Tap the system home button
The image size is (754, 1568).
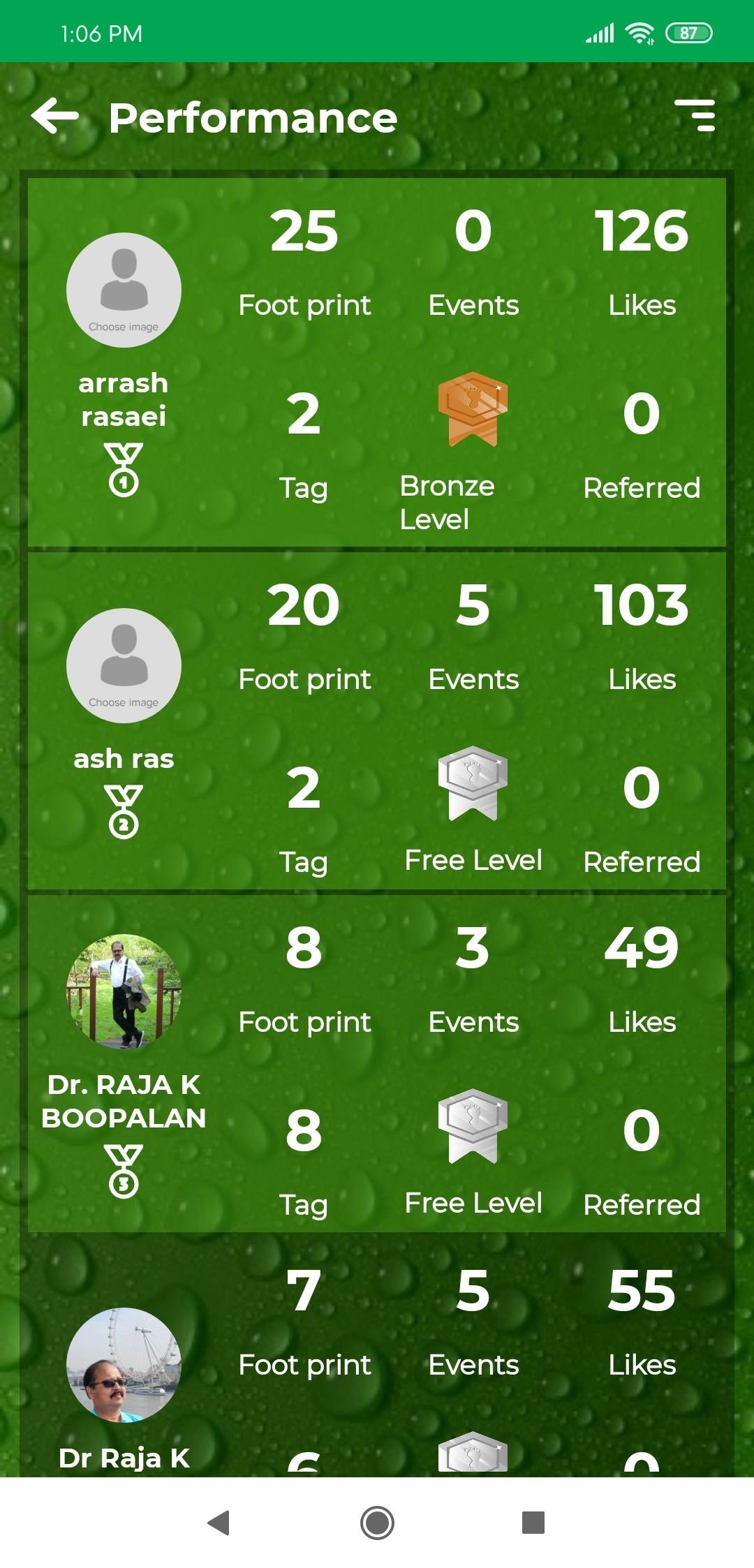coord(377,1523)
